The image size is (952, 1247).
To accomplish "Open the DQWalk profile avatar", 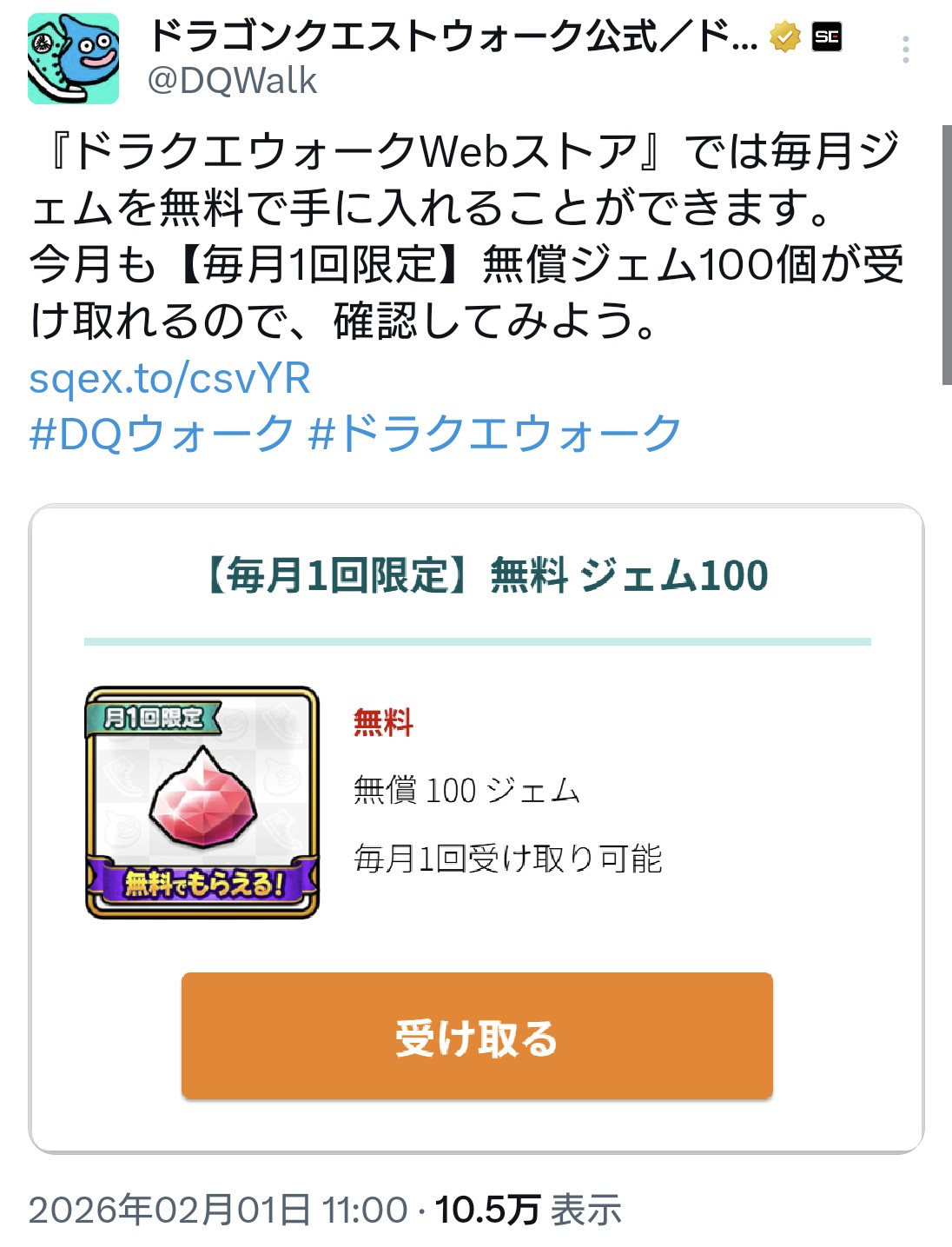I will click(73, 59).
